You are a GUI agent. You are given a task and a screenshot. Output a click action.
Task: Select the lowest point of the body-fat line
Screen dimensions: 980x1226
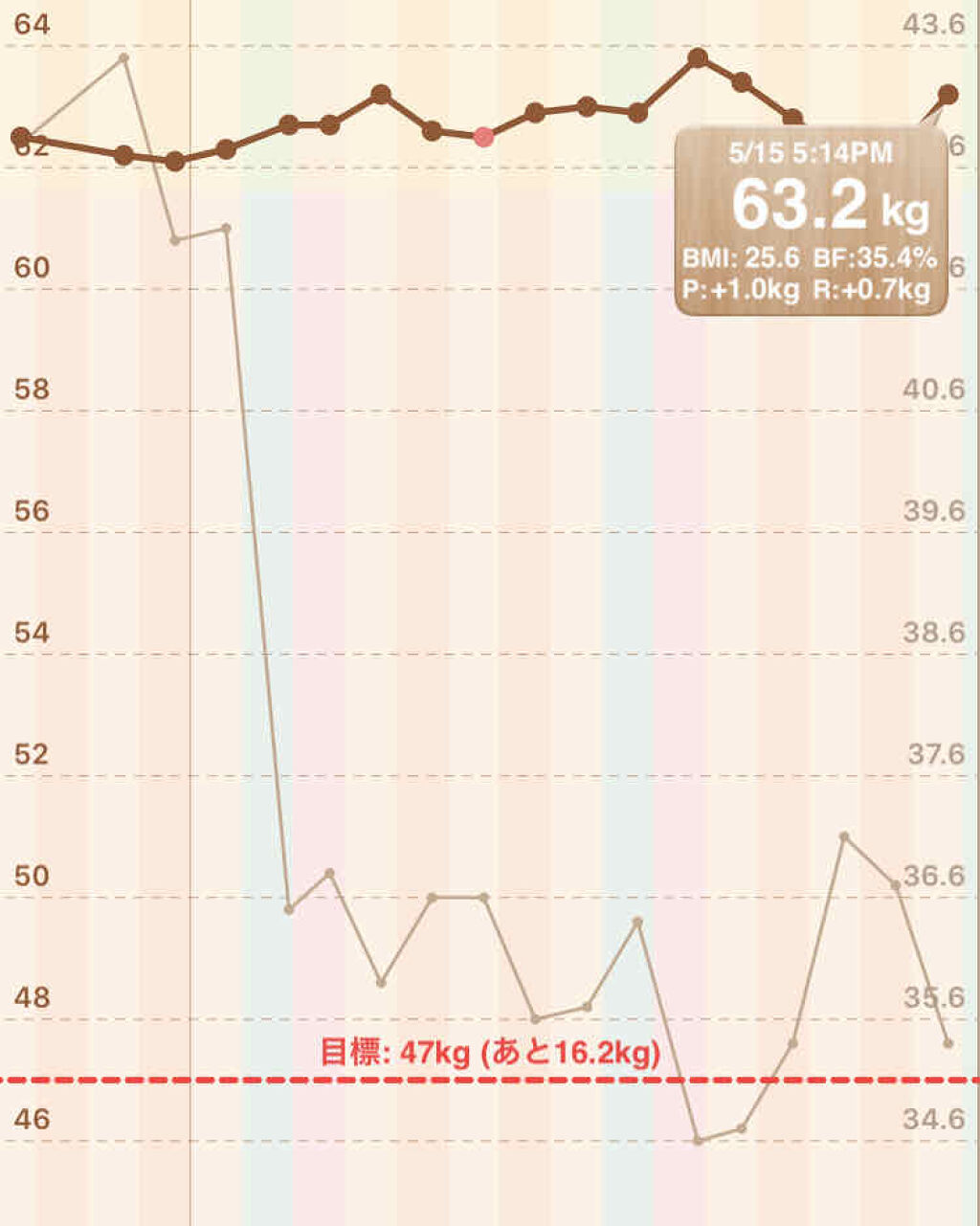pos(698,1140)
